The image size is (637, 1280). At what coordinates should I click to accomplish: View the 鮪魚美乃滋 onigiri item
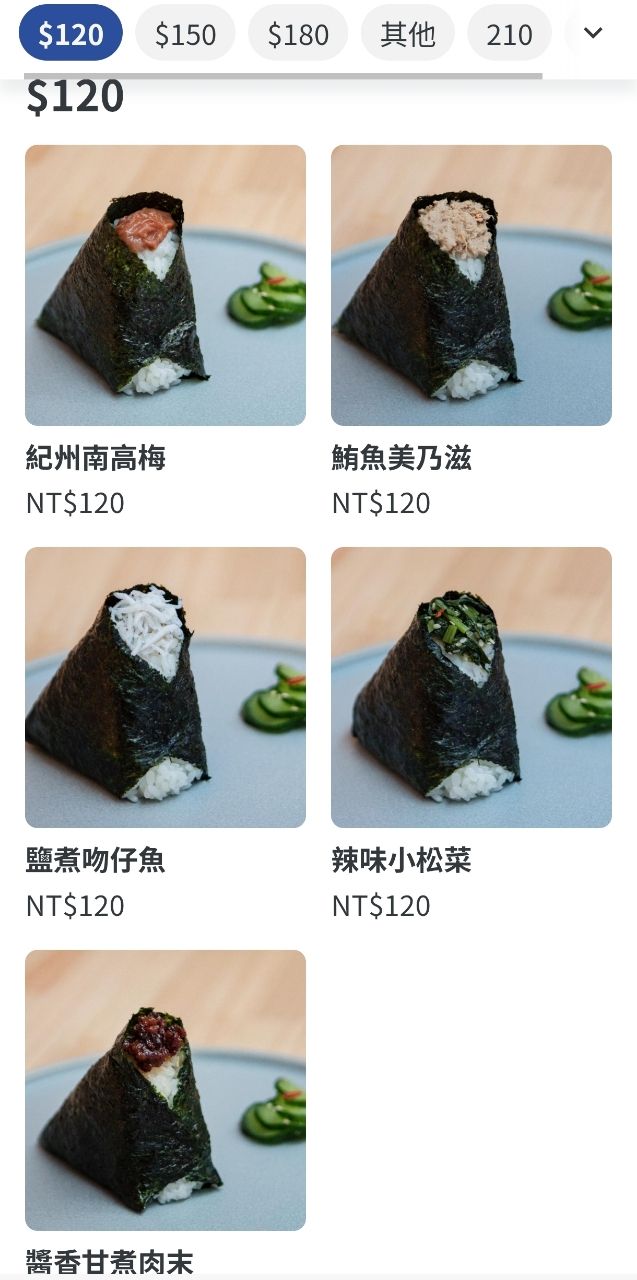471,286
